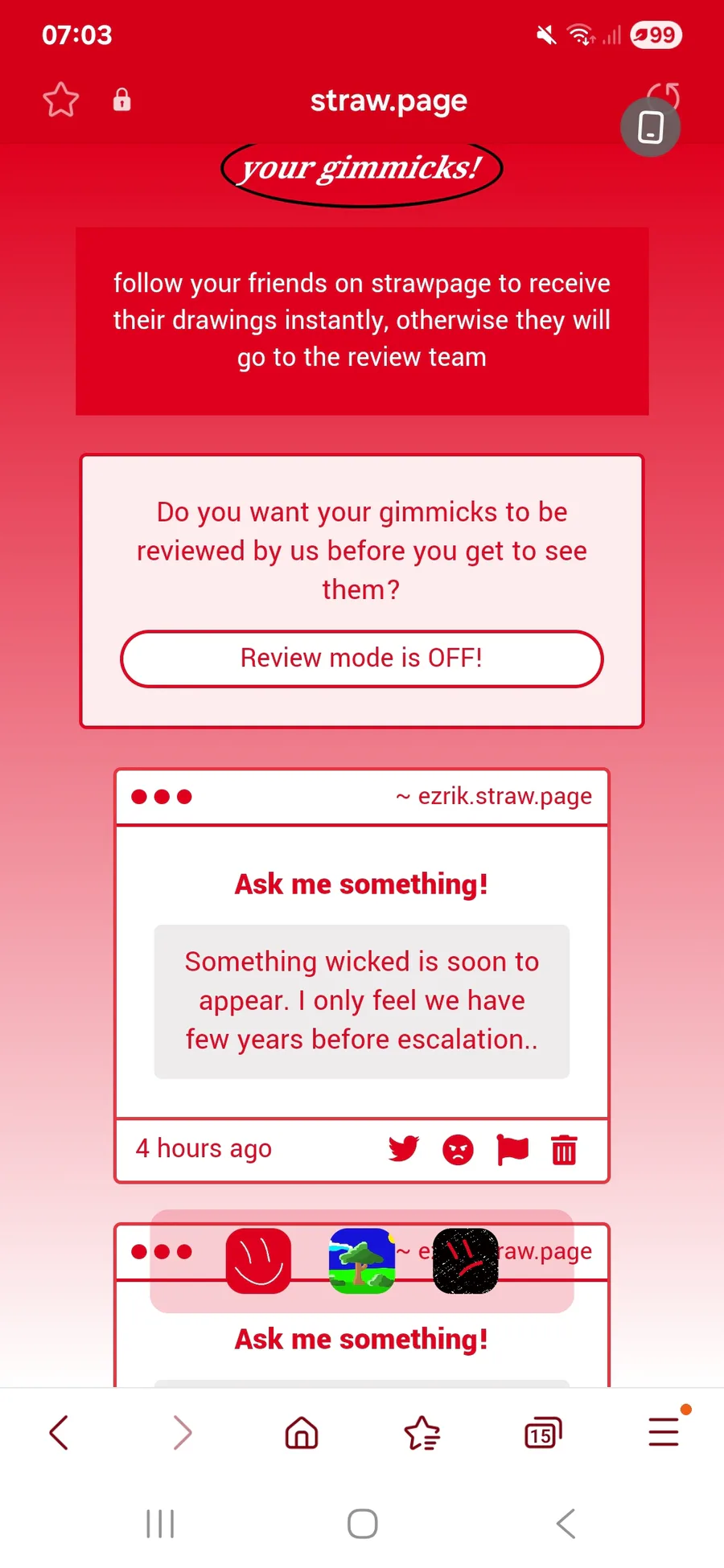
Task: Open the browser menu
Action: tap(664, 1433)
